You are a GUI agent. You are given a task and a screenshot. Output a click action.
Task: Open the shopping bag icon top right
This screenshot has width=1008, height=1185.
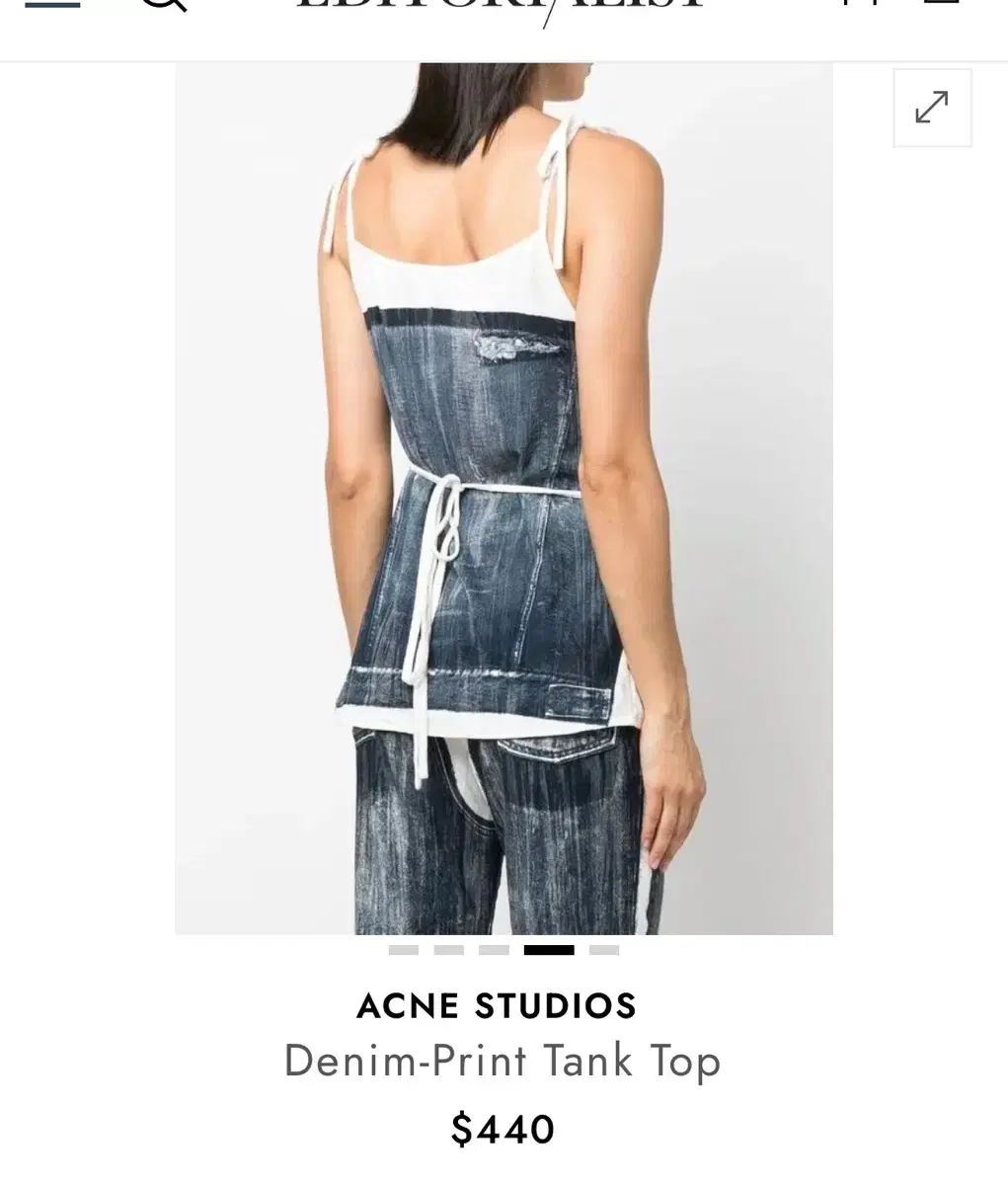[x=861, y=5]
